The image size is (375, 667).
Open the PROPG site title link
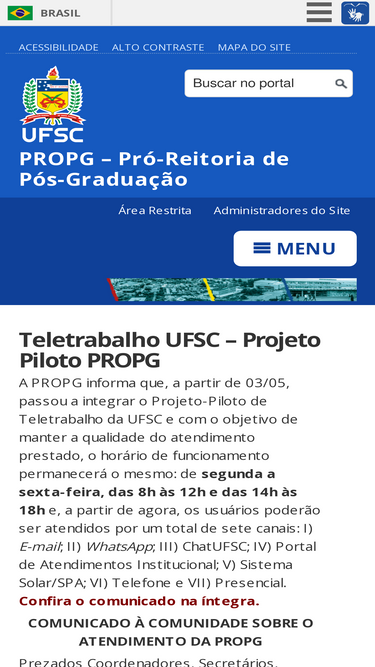tap(154, 169)
